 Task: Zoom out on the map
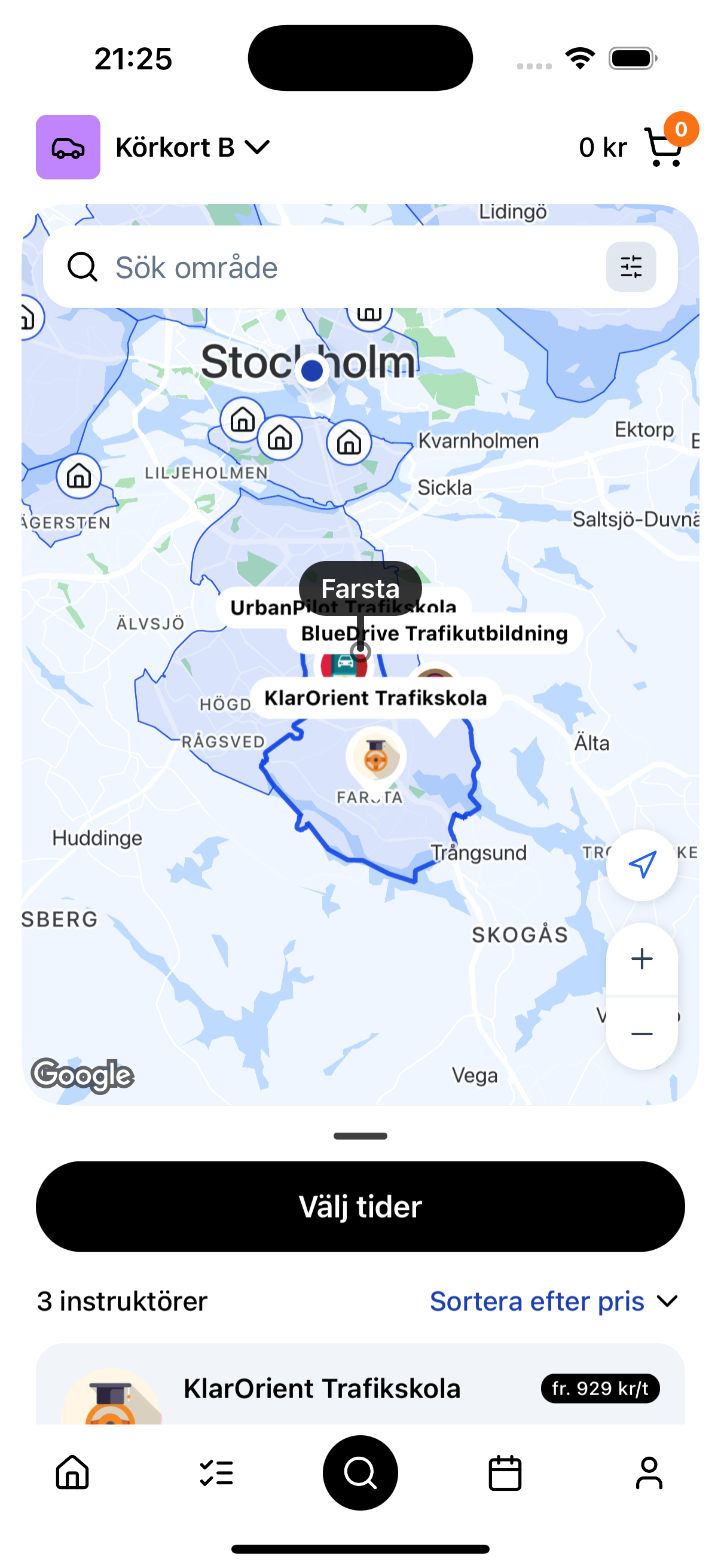pyautogui.click(x=641, y=1033)
